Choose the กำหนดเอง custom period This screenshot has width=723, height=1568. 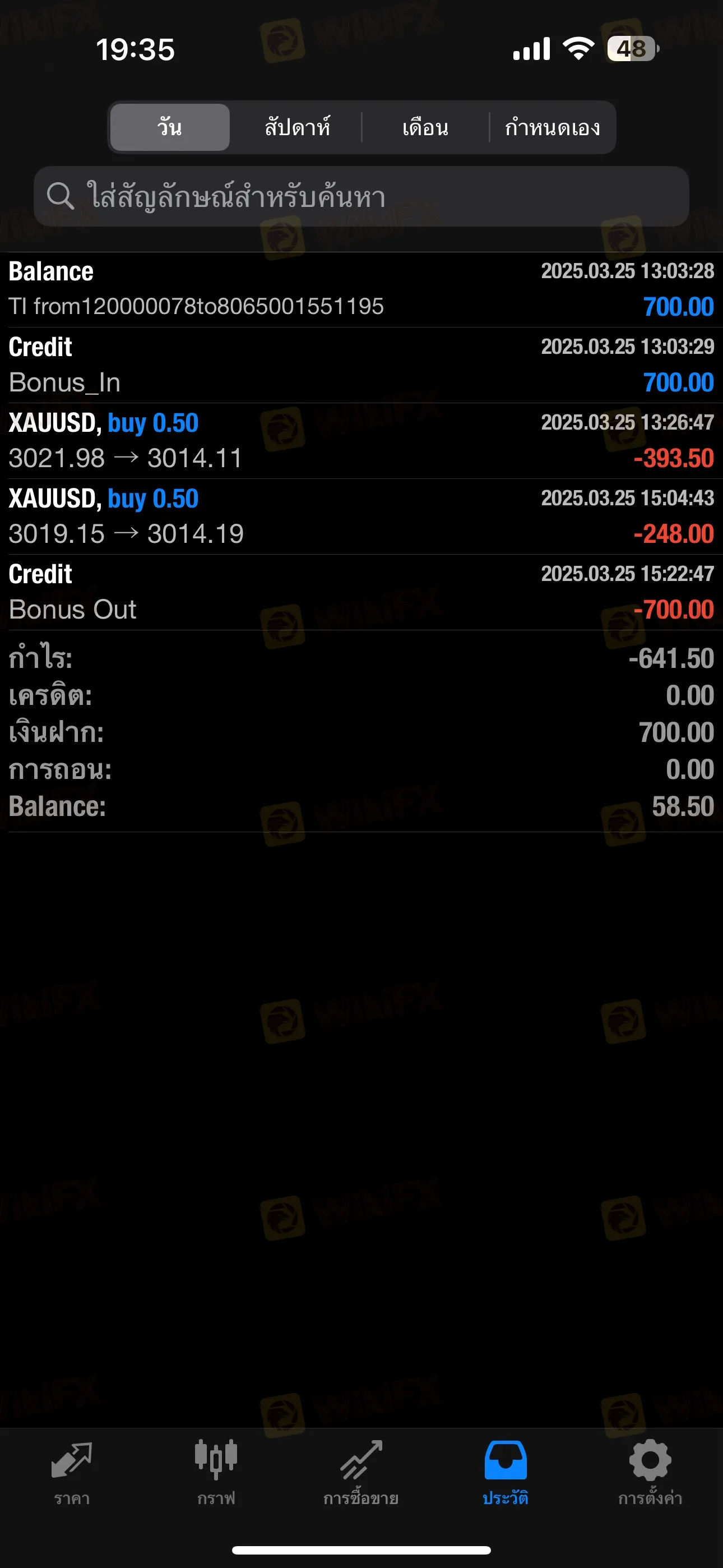(552, 127)
